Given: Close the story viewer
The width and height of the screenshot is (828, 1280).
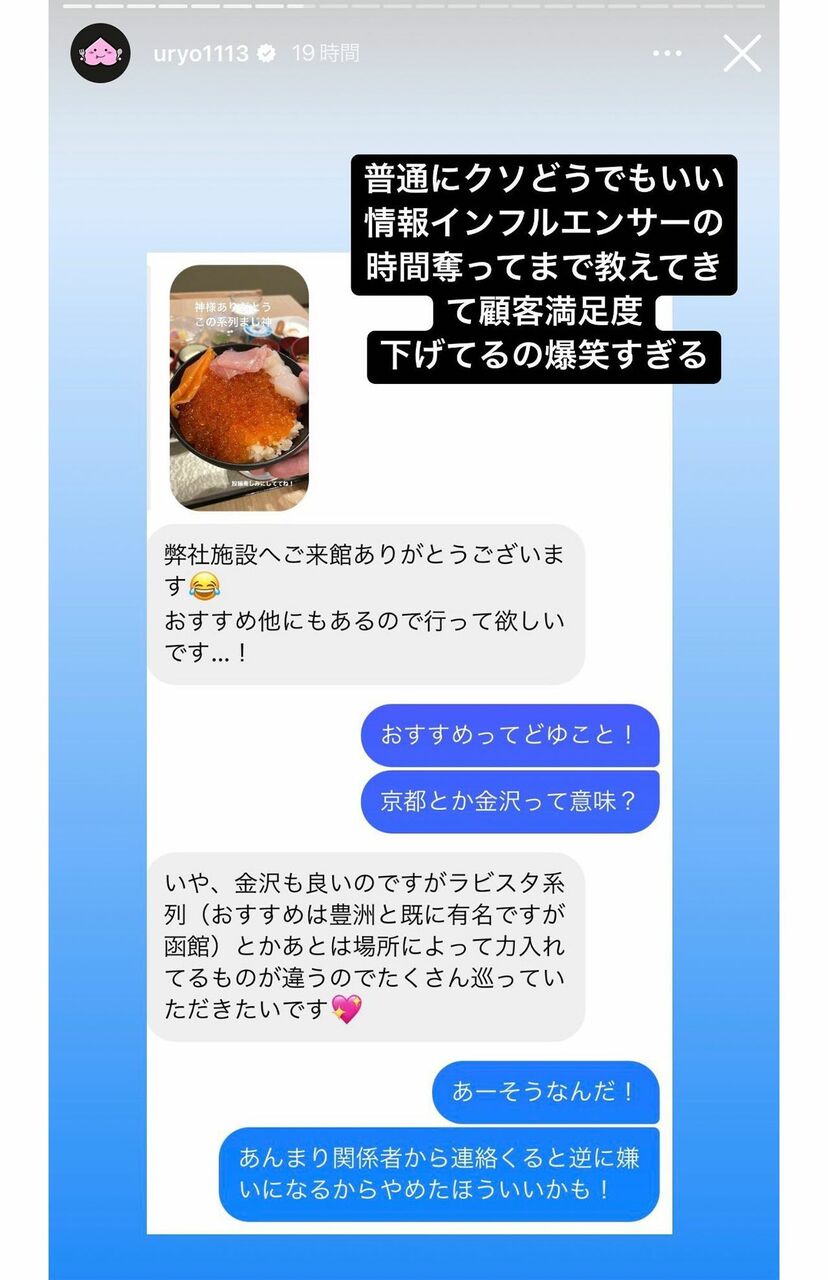Looking at the screenshot, I should pos(742,53).
